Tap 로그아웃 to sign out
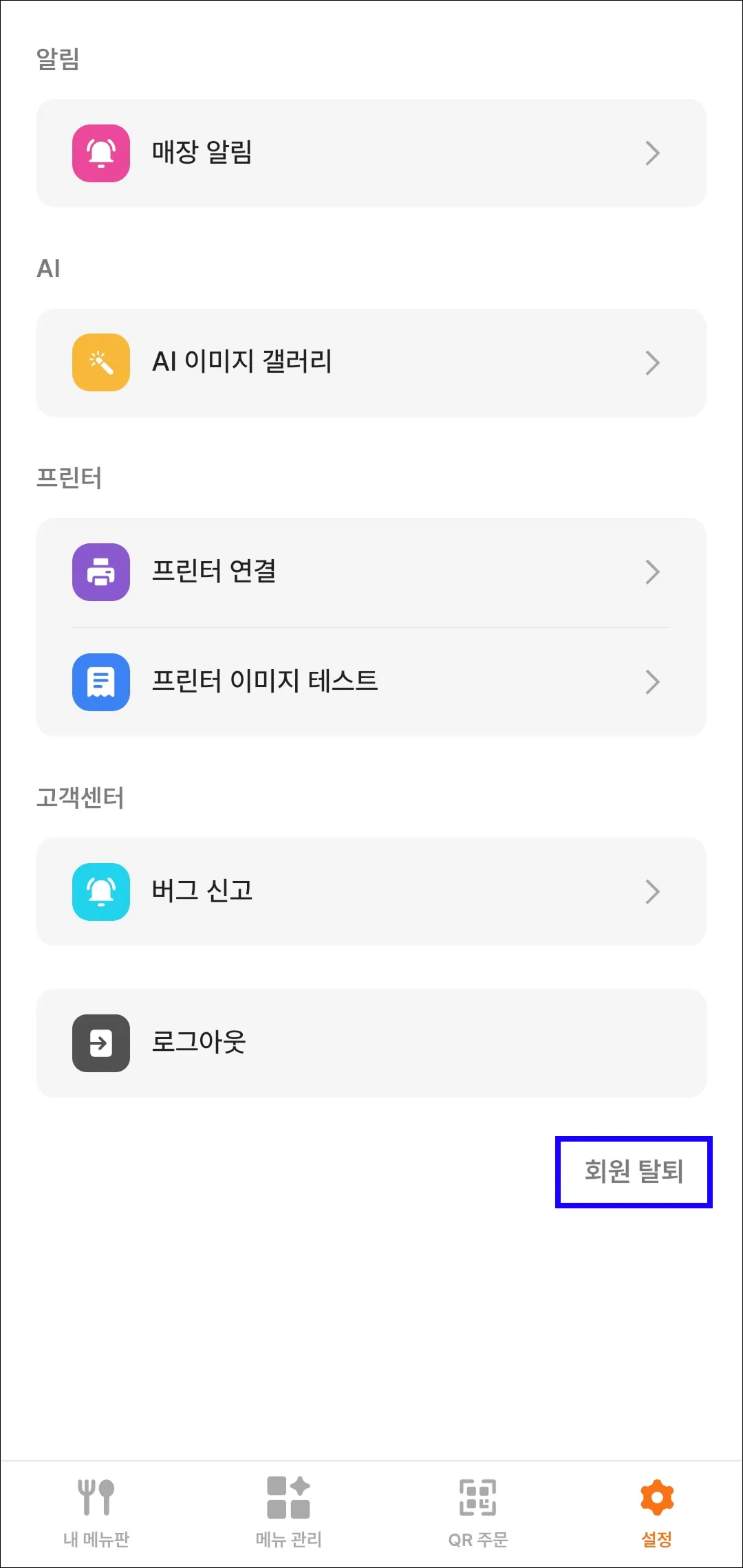This screenshot has height=1568, width=743. pos(371,1043)
